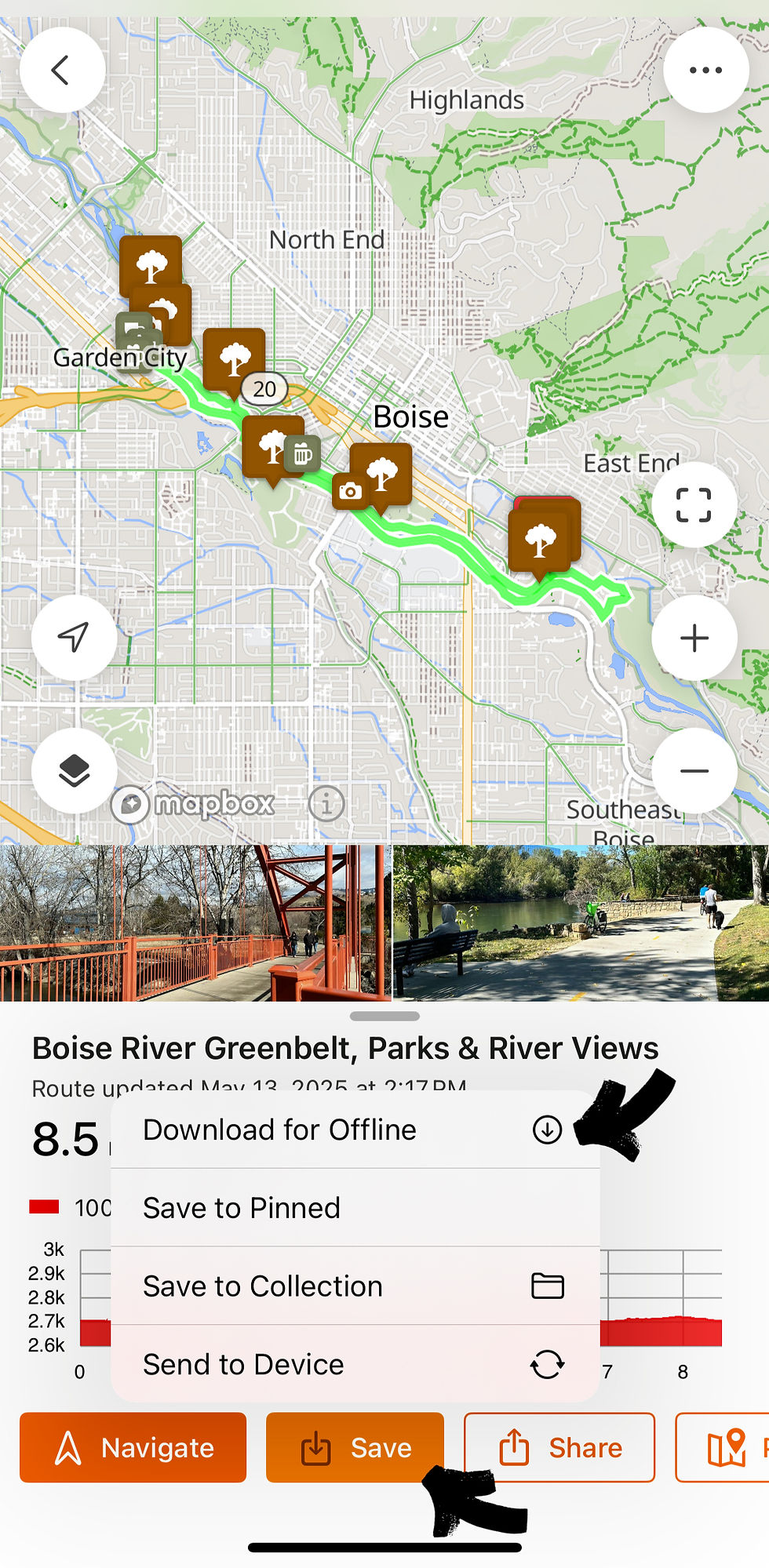Center map on my current location
Screen dimensions: 769x1568
(x=74, y=637)
